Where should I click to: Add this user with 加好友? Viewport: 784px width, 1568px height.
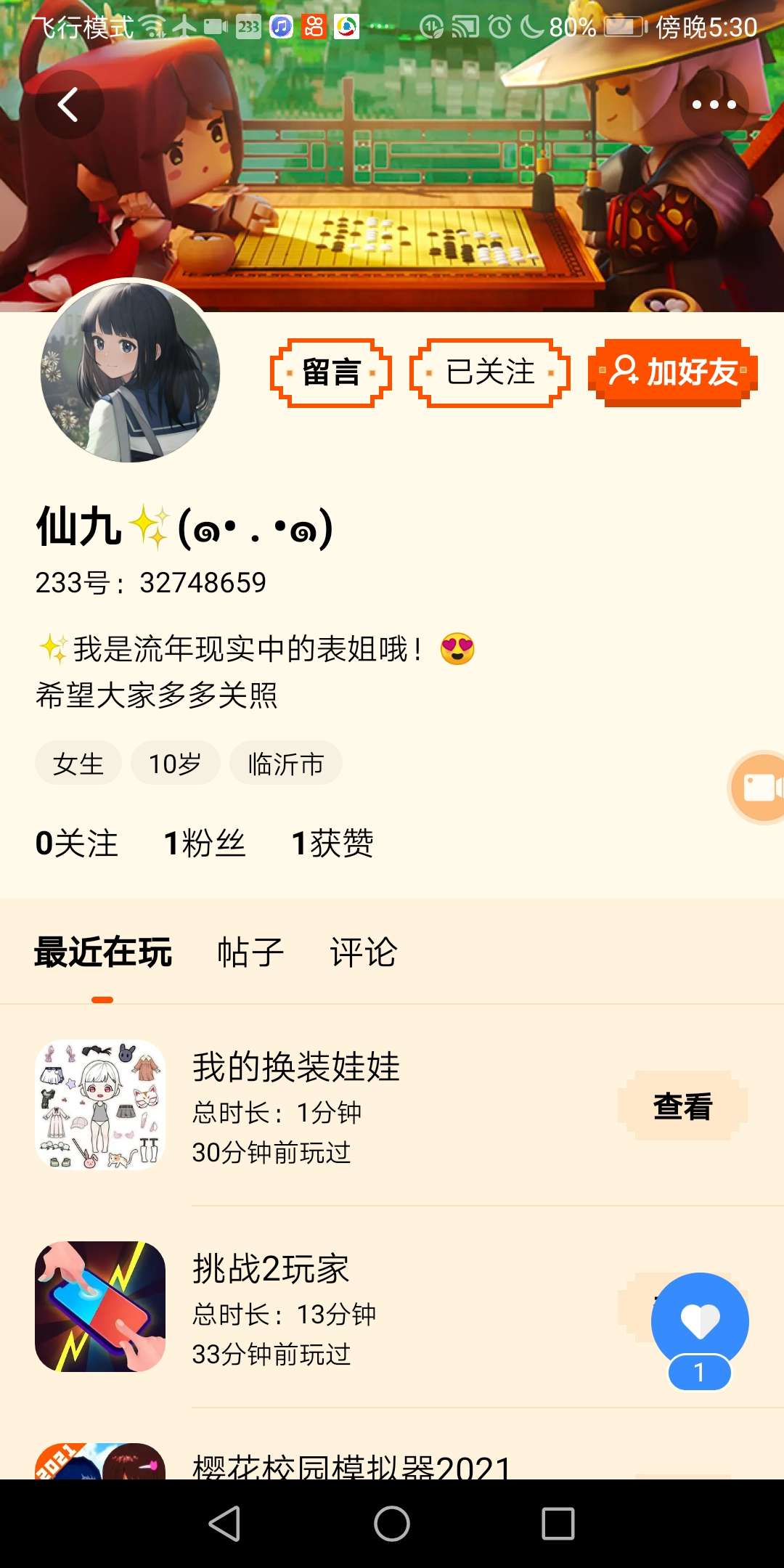pos(673,372)
